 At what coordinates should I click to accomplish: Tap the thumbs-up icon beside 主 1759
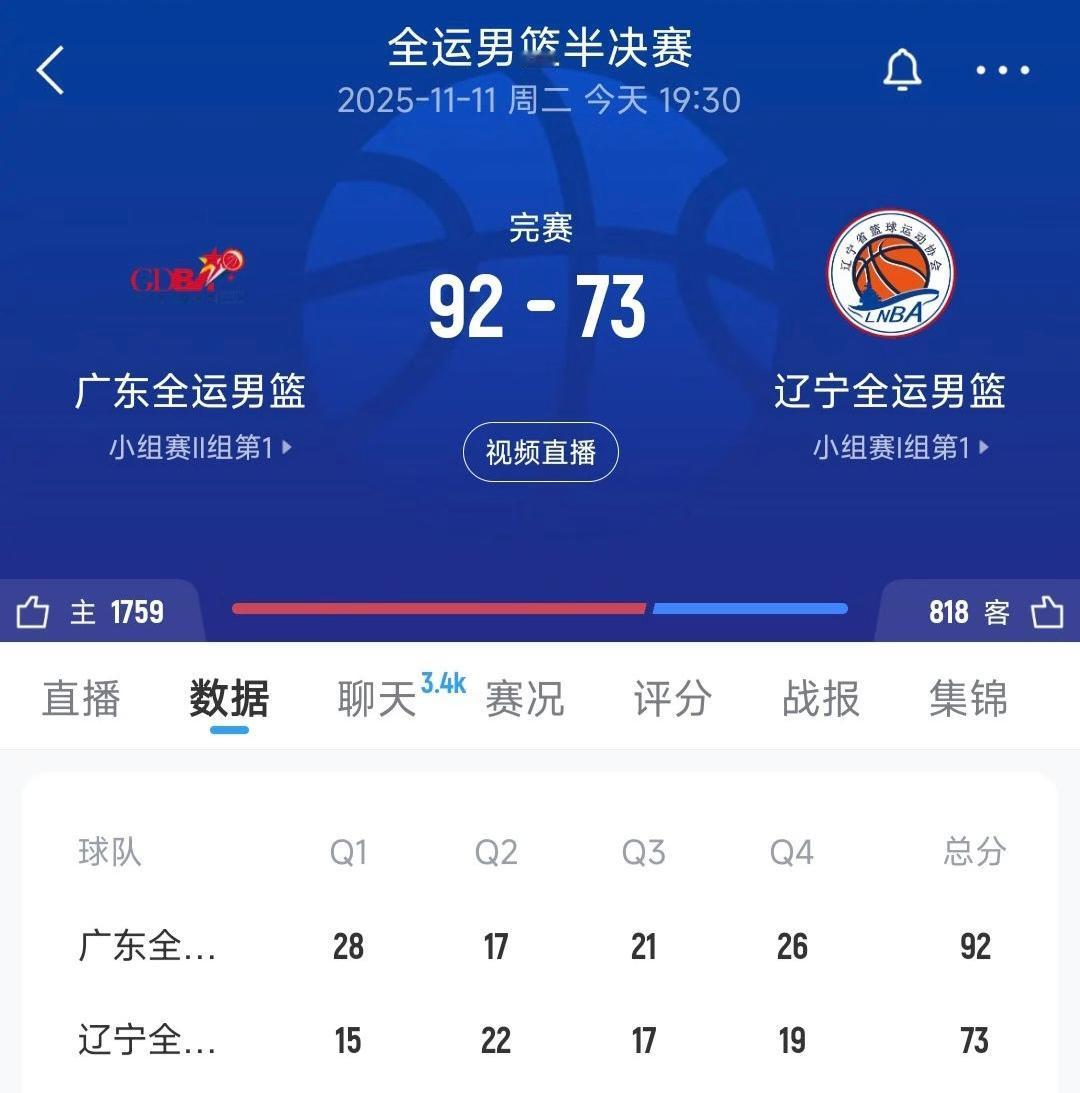point(33,612)
